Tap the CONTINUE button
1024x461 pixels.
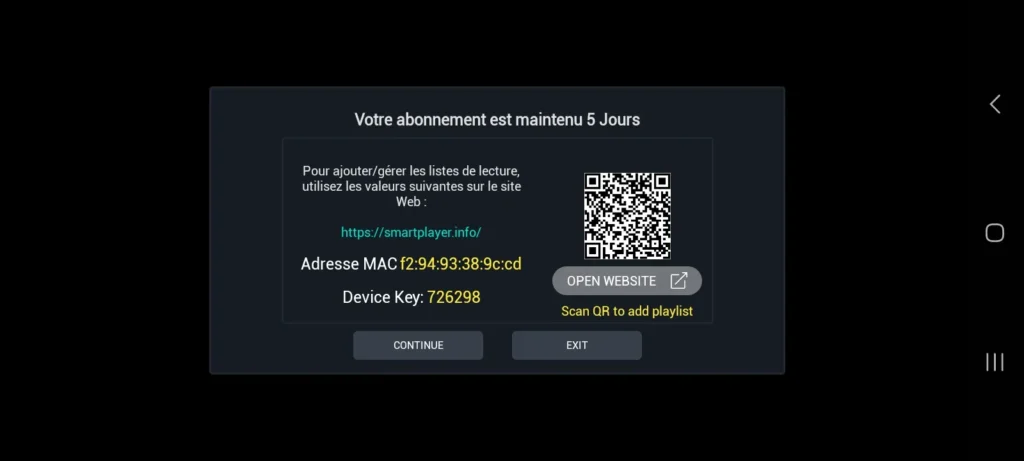point(418,345)
